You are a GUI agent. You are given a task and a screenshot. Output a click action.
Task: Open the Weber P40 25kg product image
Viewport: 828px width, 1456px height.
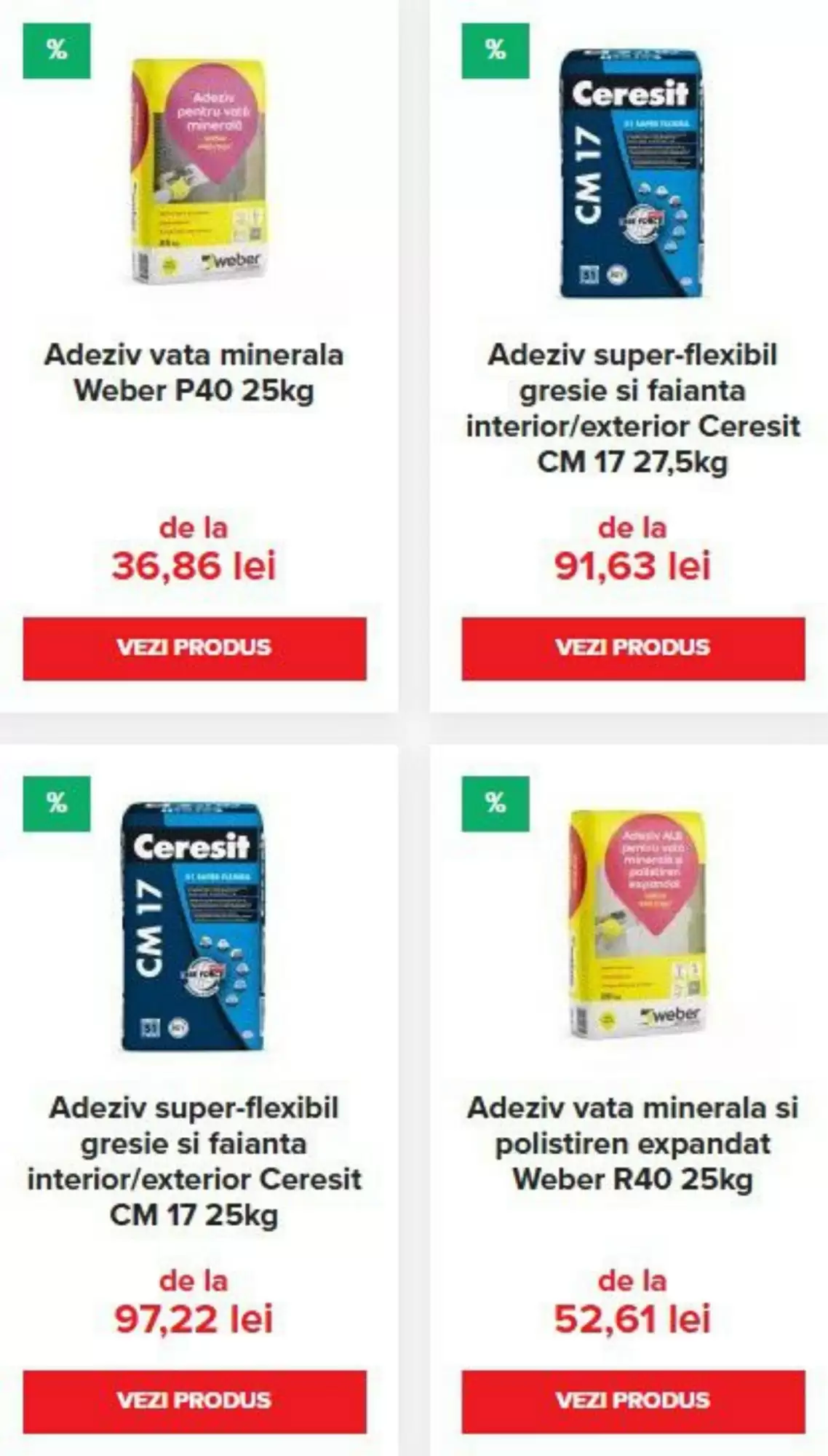tap(197, 172)
